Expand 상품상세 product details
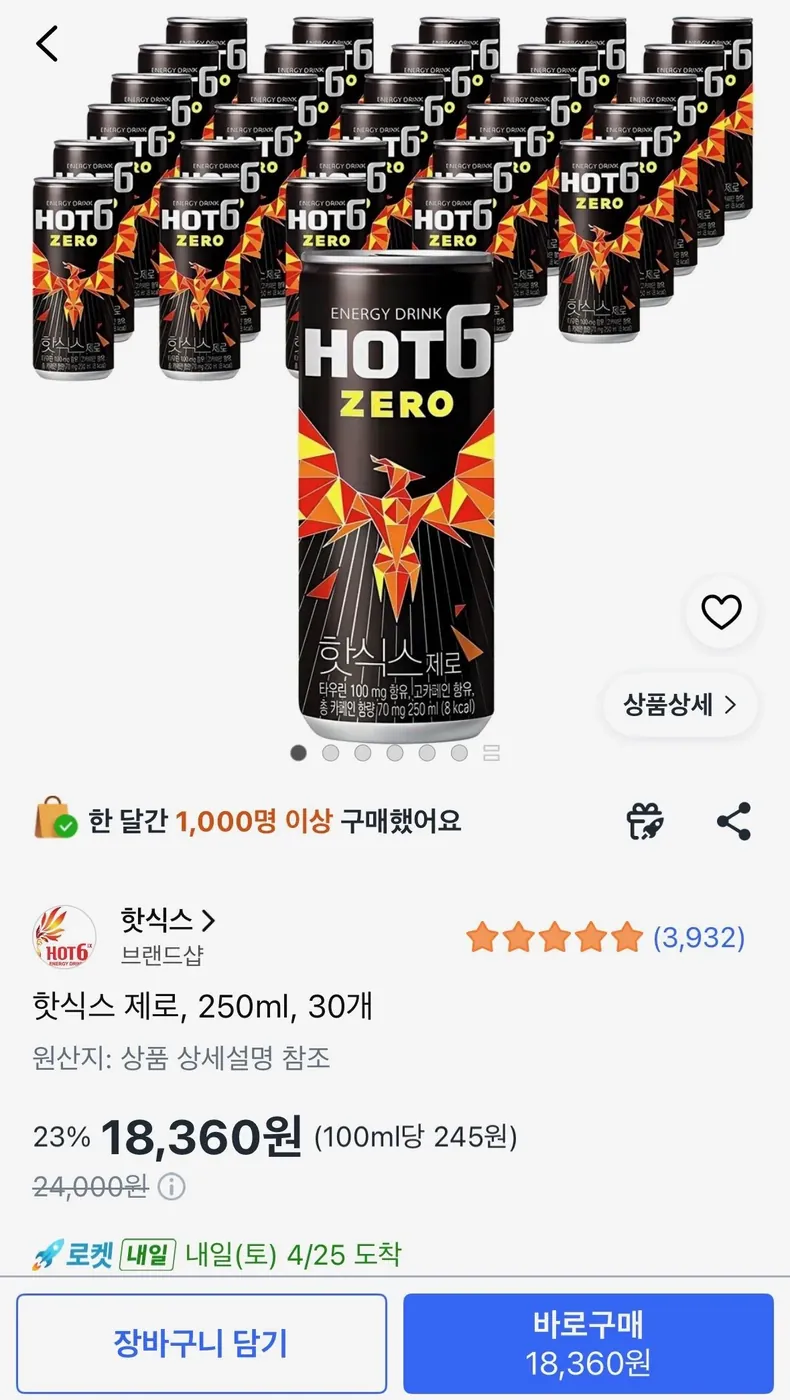790x1400 pixels. 679,705
